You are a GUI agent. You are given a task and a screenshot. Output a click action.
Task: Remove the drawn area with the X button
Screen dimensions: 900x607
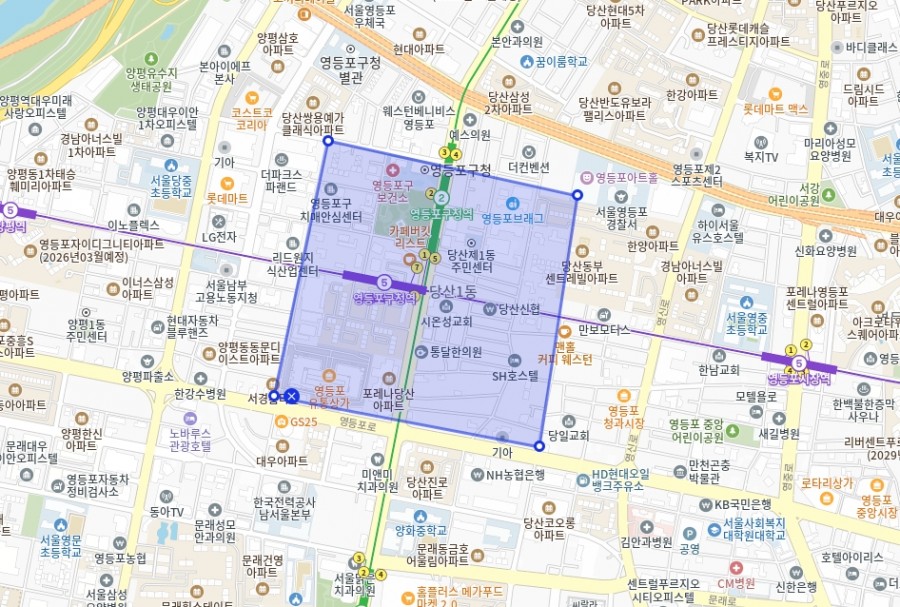click(291, 396)
